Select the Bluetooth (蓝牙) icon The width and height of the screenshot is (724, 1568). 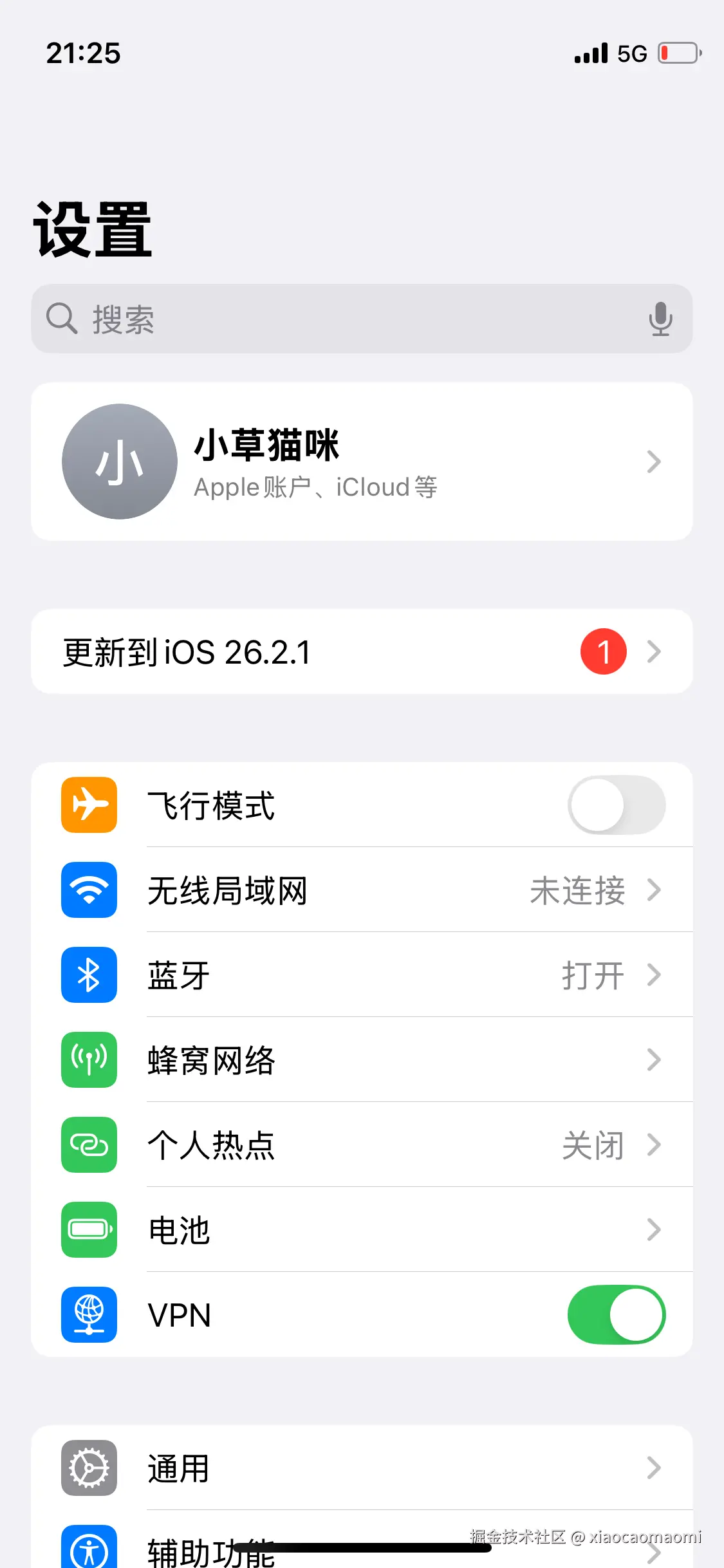(x=89, y=975)
